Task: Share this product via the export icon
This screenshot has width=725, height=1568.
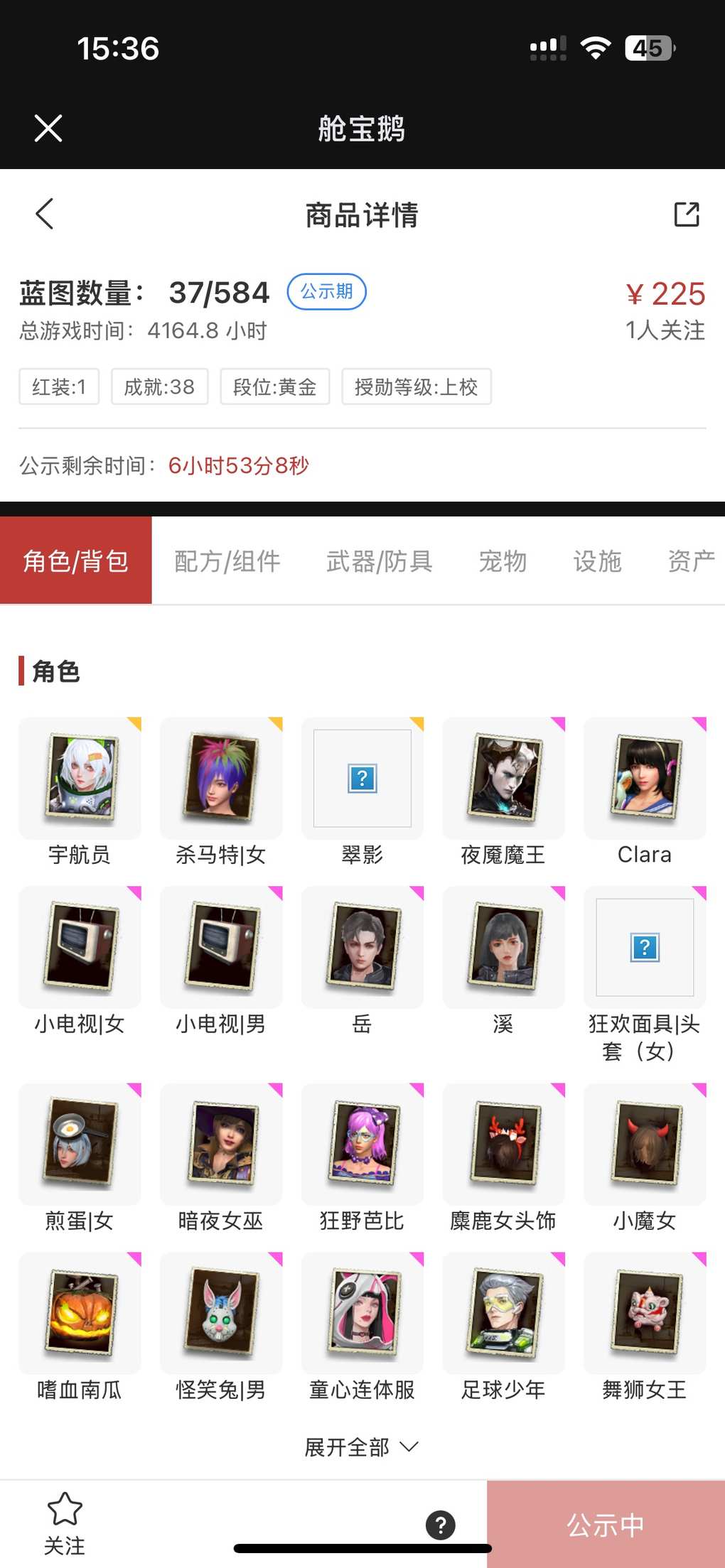Action: 686,214
